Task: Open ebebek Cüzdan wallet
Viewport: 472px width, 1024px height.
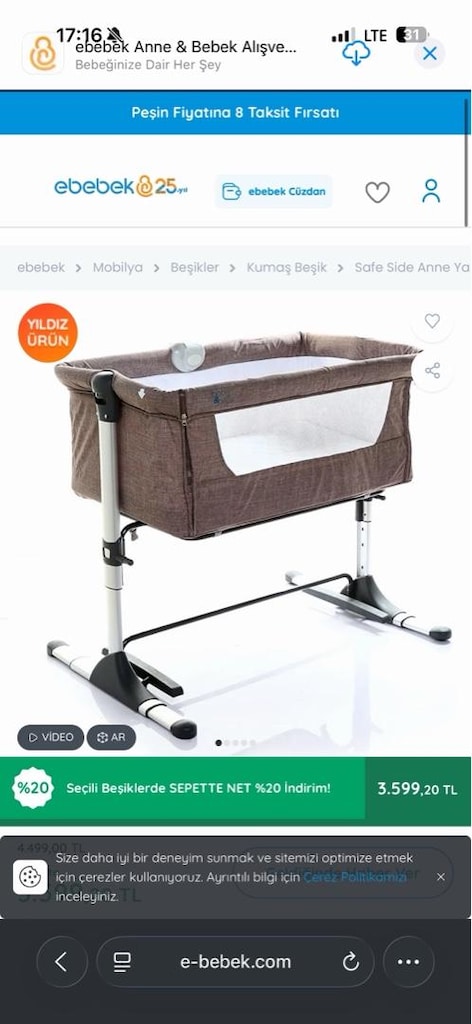Action: coord(274,191)
